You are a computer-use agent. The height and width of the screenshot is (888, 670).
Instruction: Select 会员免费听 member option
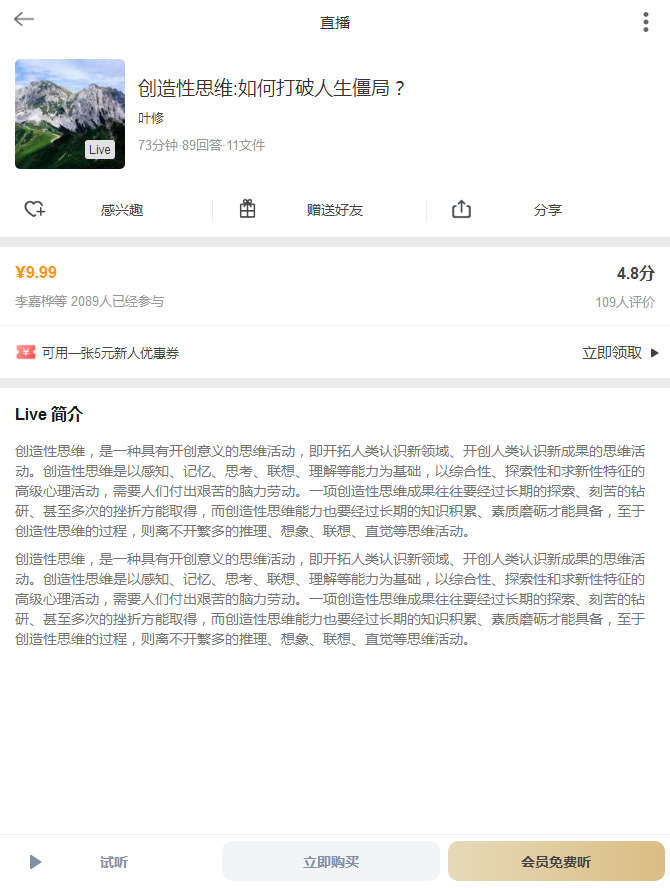click(x=556, y=862)
